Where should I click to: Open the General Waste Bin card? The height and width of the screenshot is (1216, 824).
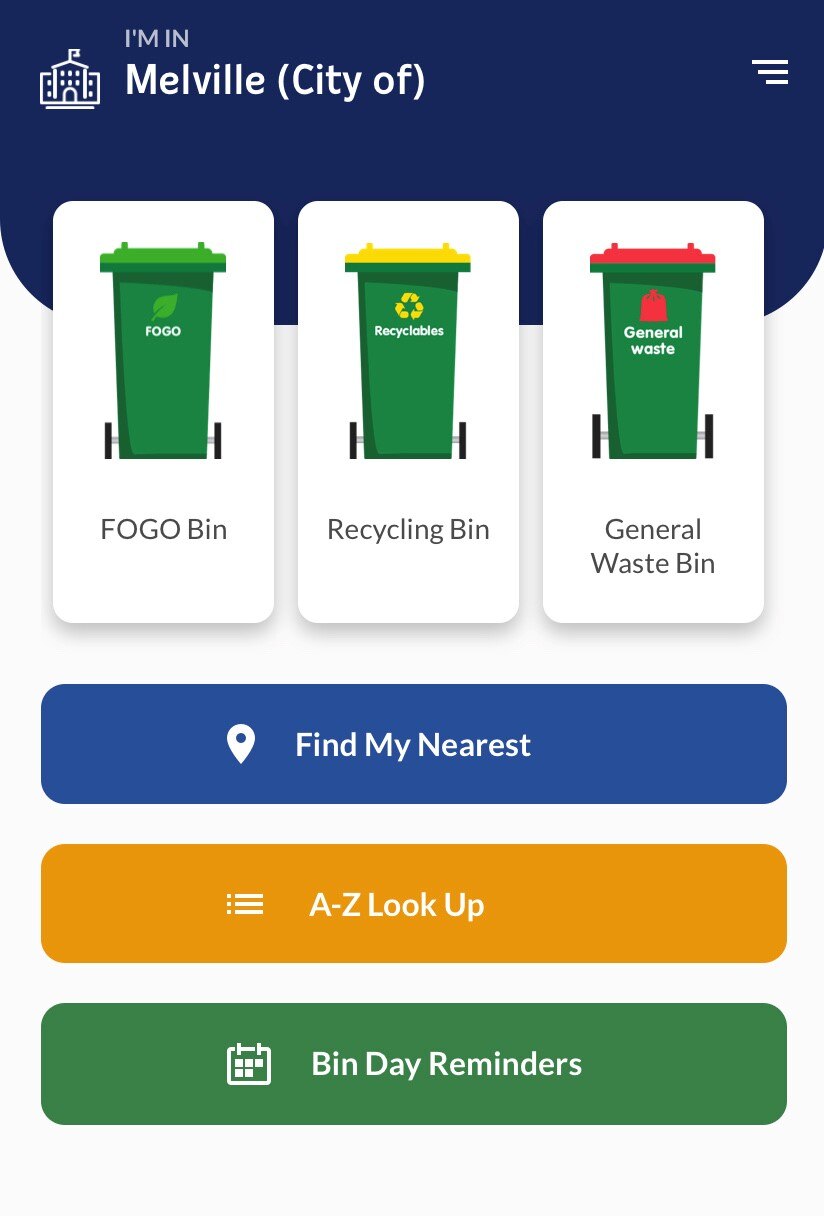pos(652,410)
